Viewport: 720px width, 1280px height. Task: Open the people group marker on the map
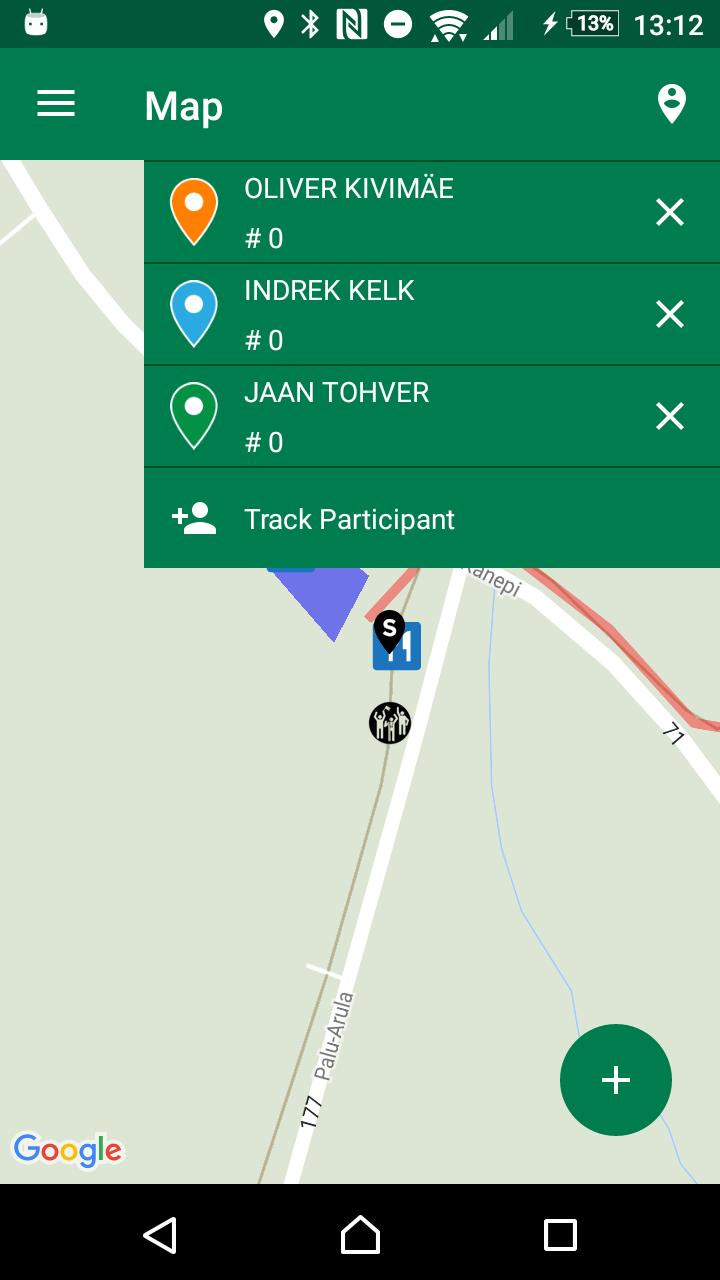coord(390,723)
